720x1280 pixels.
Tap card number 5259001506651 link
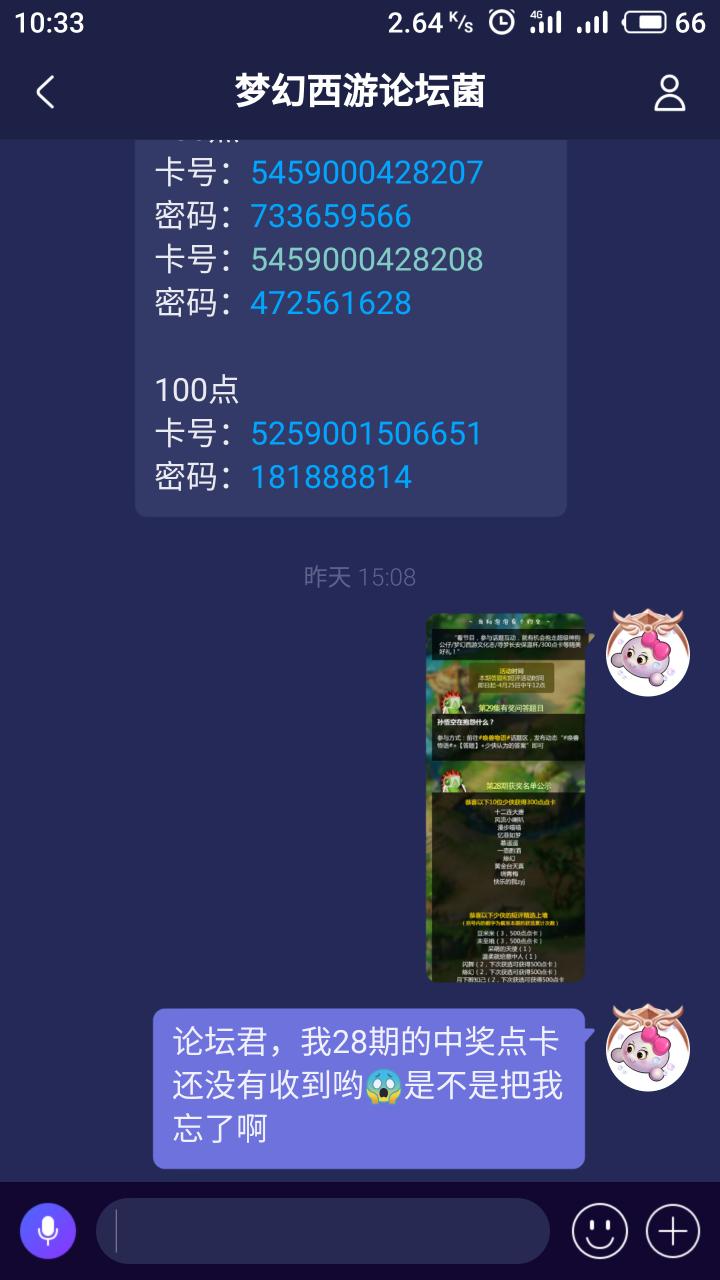click(x=366, y=433)
